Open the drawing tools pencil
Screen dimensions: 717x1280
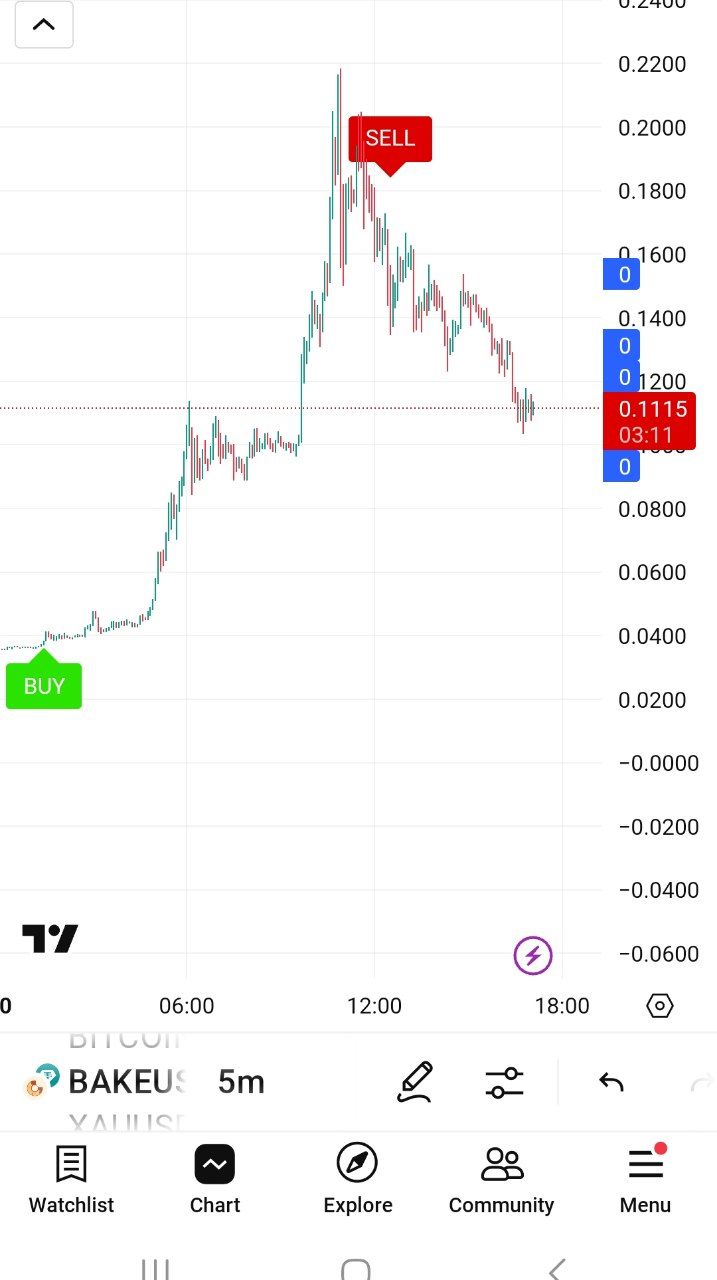415,1082
